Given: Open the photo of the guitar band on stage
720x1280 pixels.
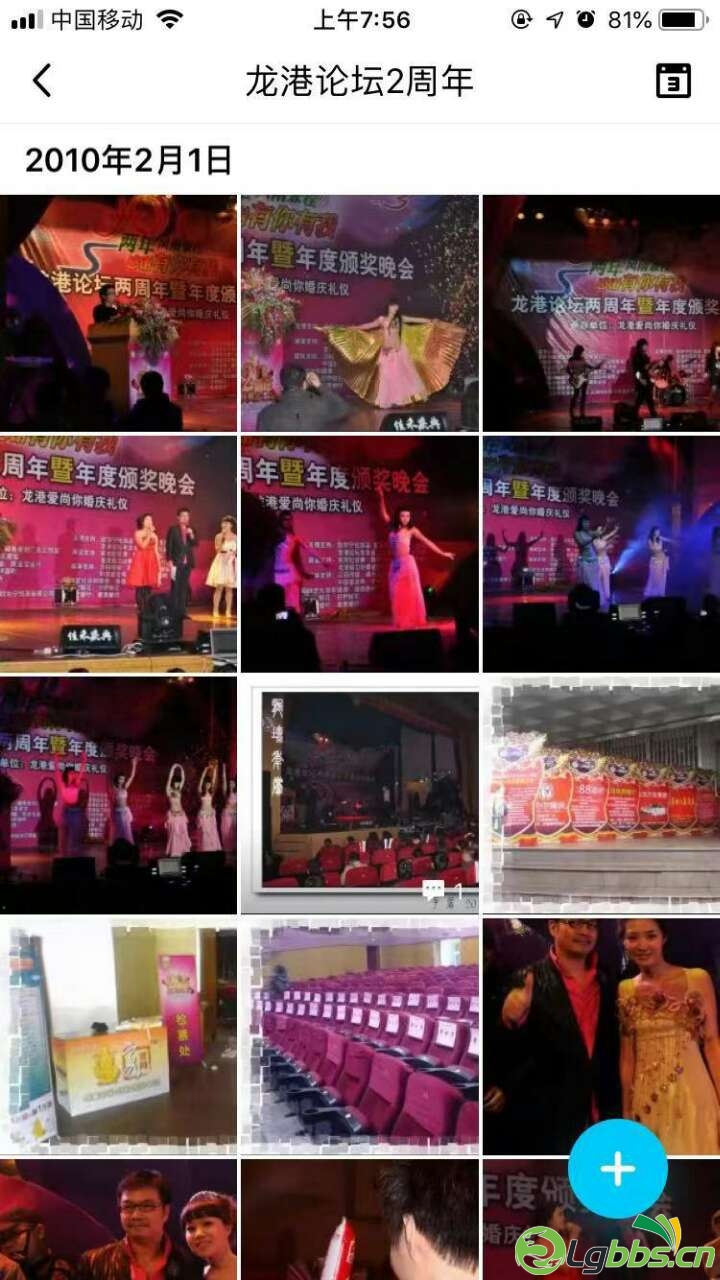Looking at the screenshot, I should click(x=601, y=313).
